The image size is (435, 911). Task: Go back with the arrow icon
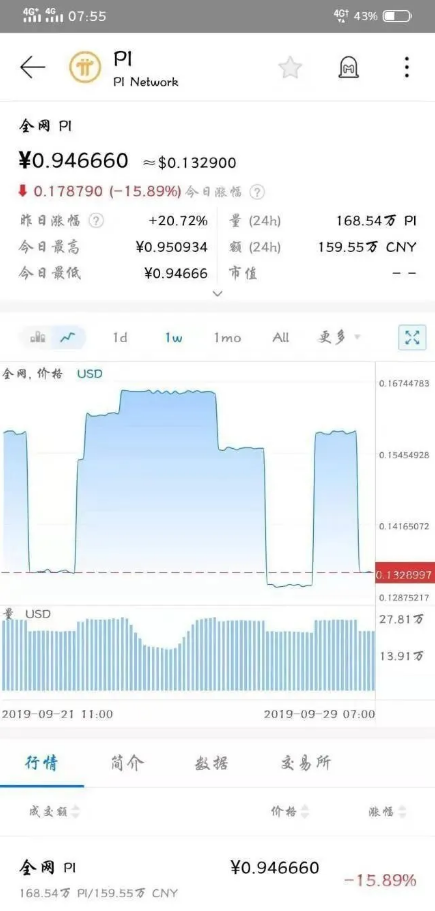coord(33,68)
